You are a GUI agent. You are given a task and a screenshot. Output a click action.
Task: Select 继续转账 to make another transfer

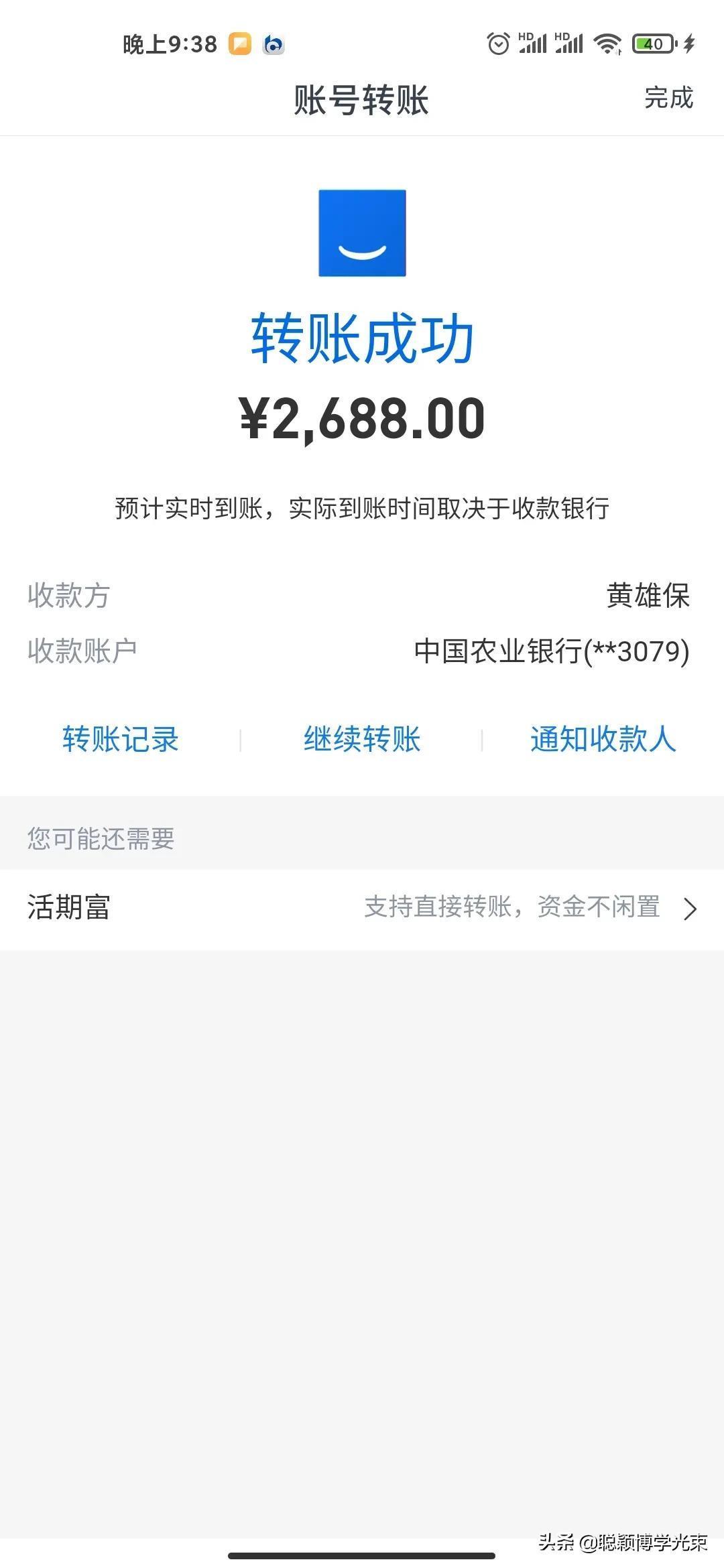coord(362,740)
